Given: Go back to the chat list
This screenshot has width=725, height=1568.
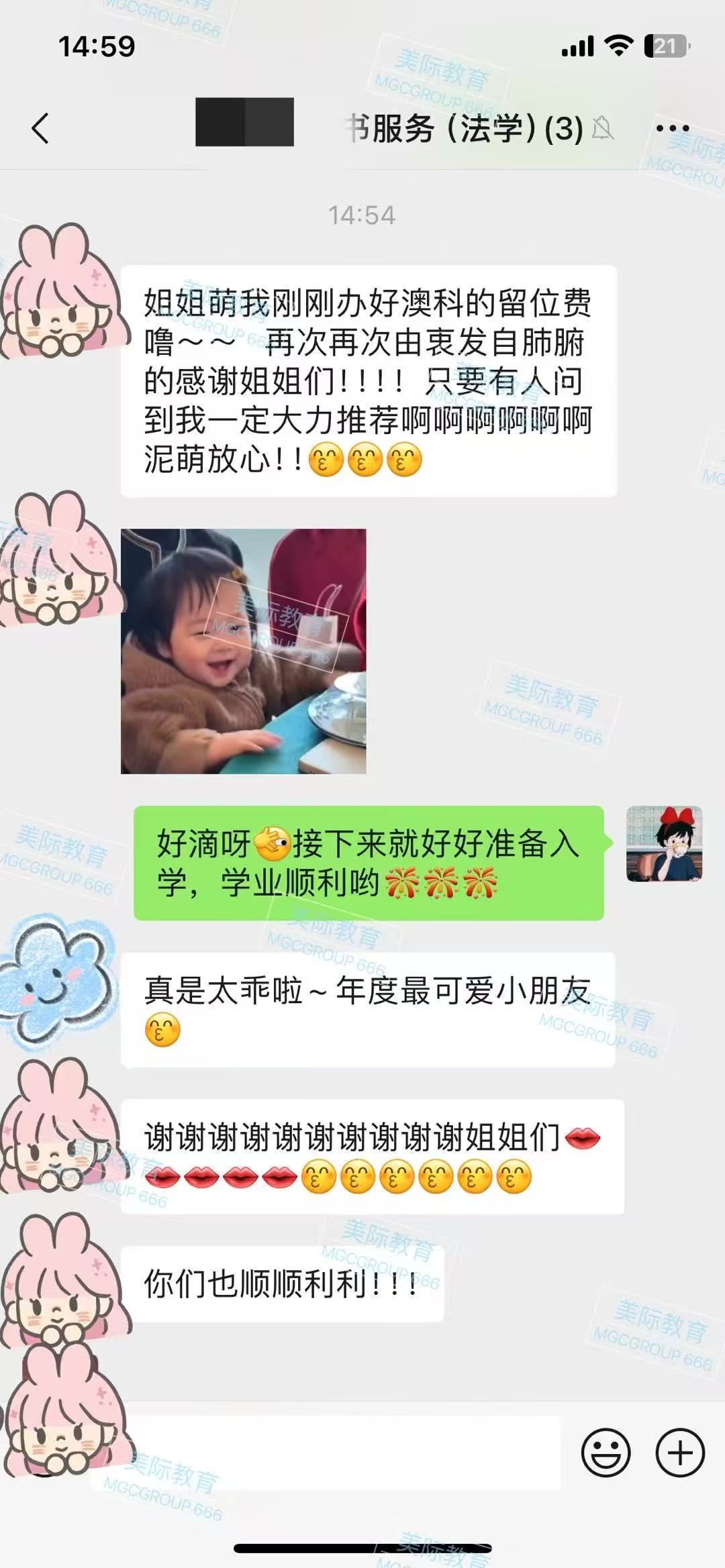Looking at the screenshot, I should point(40,128).
